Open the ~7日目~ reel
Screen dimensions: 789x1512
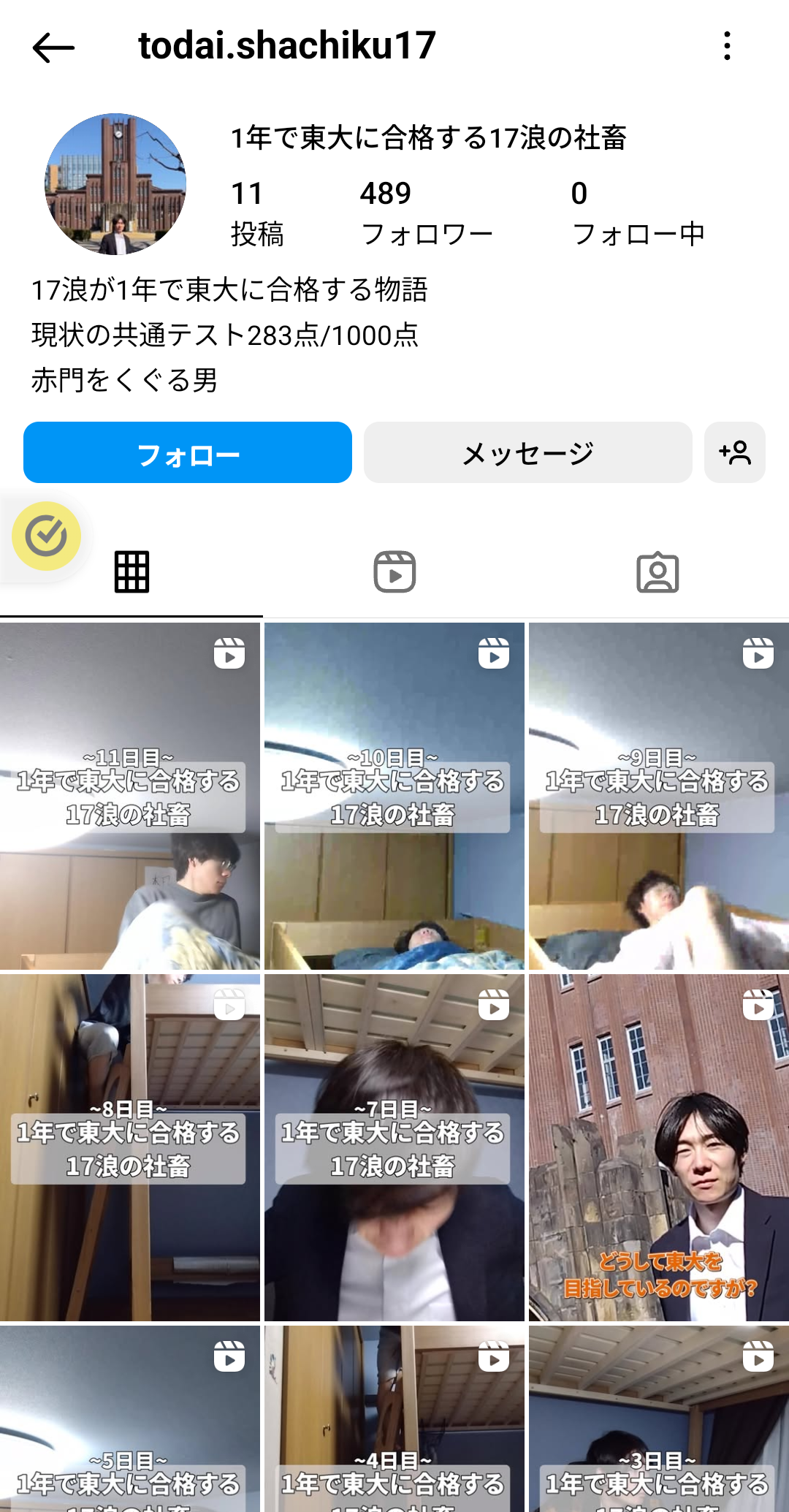tap(394, 1147)
